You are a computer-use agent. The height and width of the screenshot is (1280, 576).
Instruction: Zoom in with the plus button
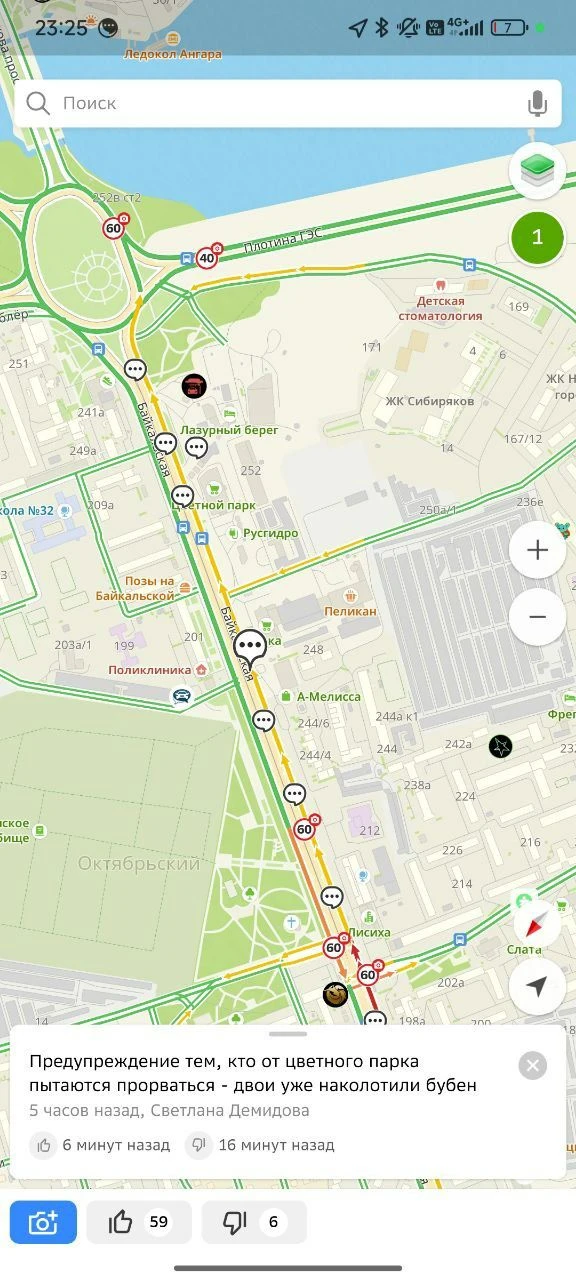click(538, 550)
